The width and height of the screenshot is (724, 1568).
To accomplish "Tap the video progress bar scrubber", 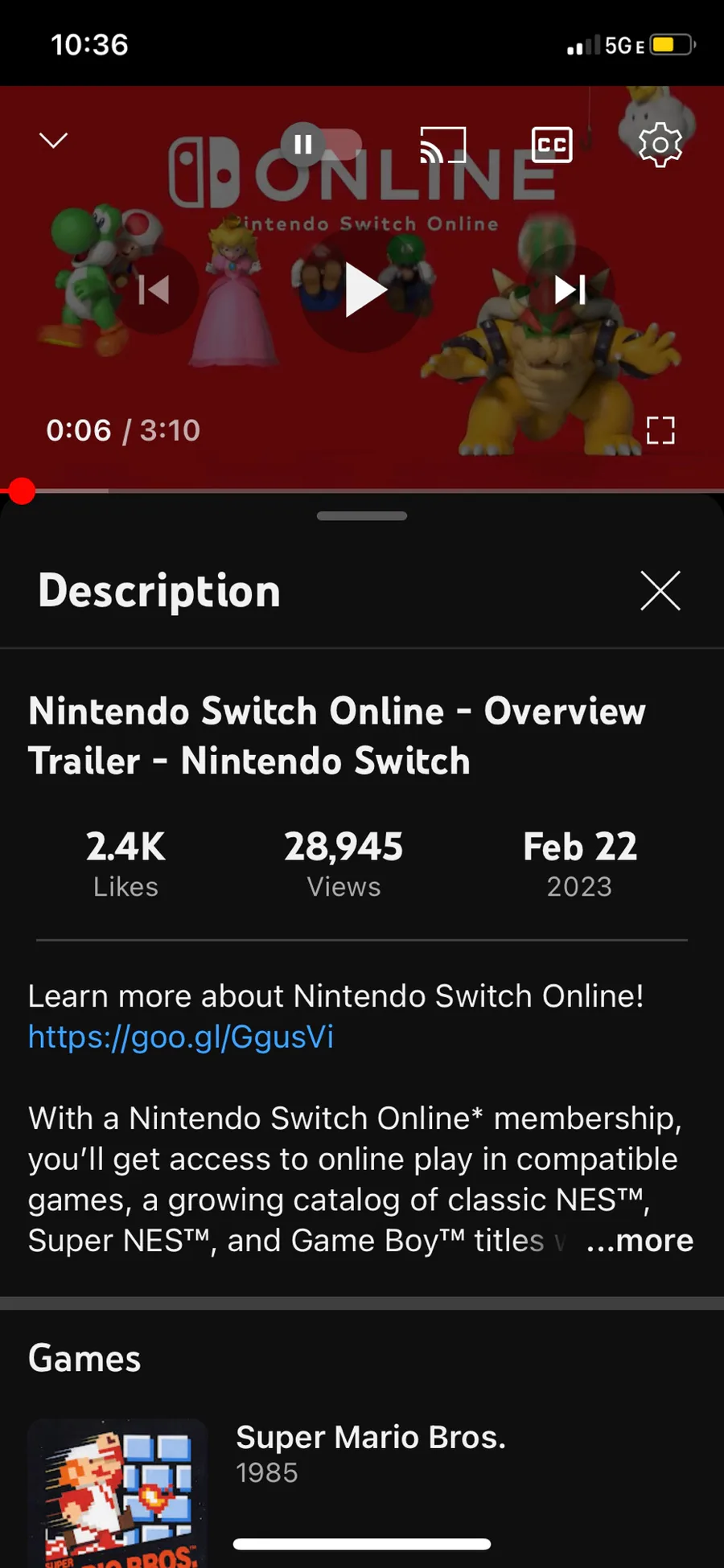I will 22,491.
